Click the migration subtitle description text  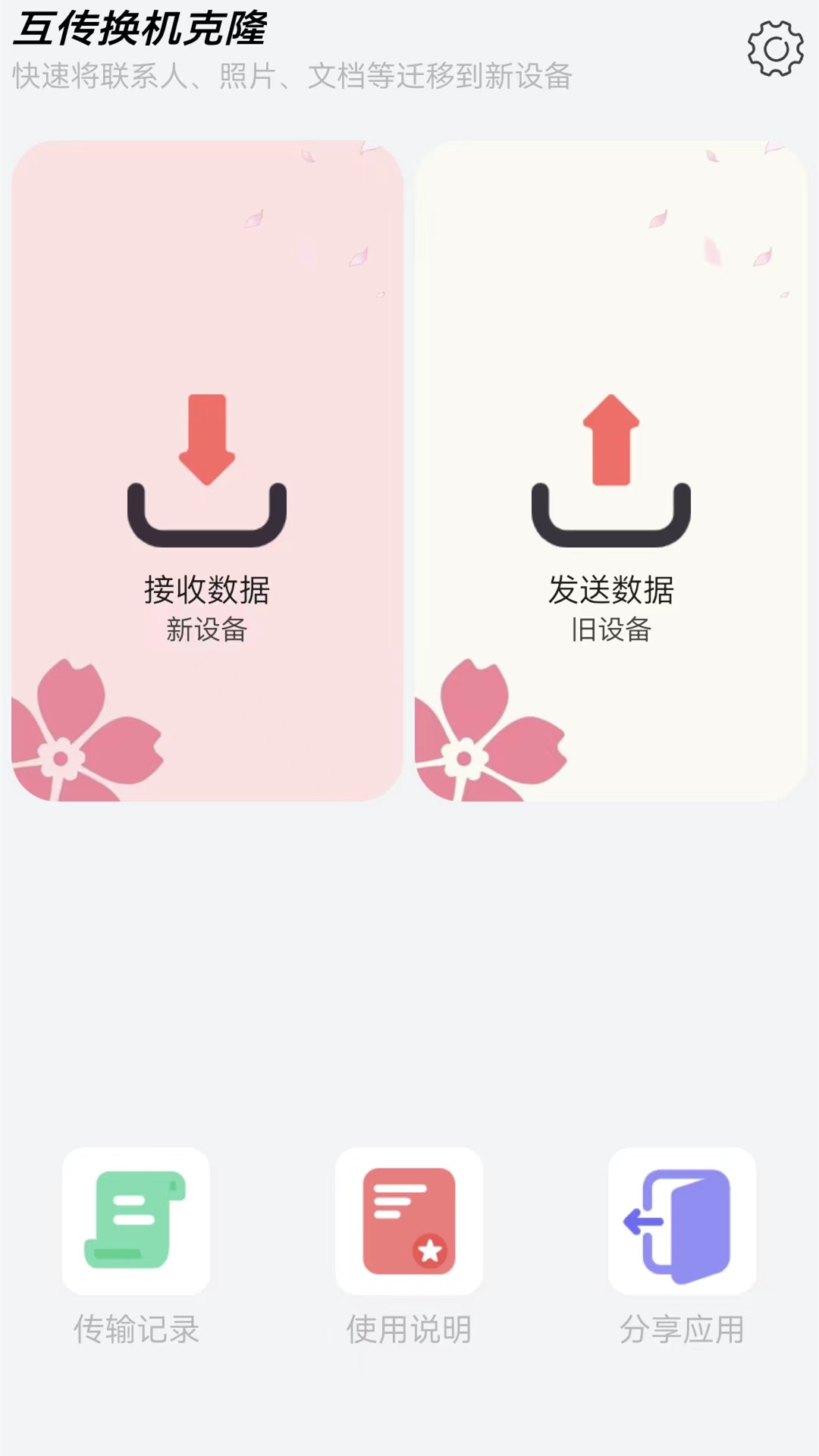(x=292, y=76)
